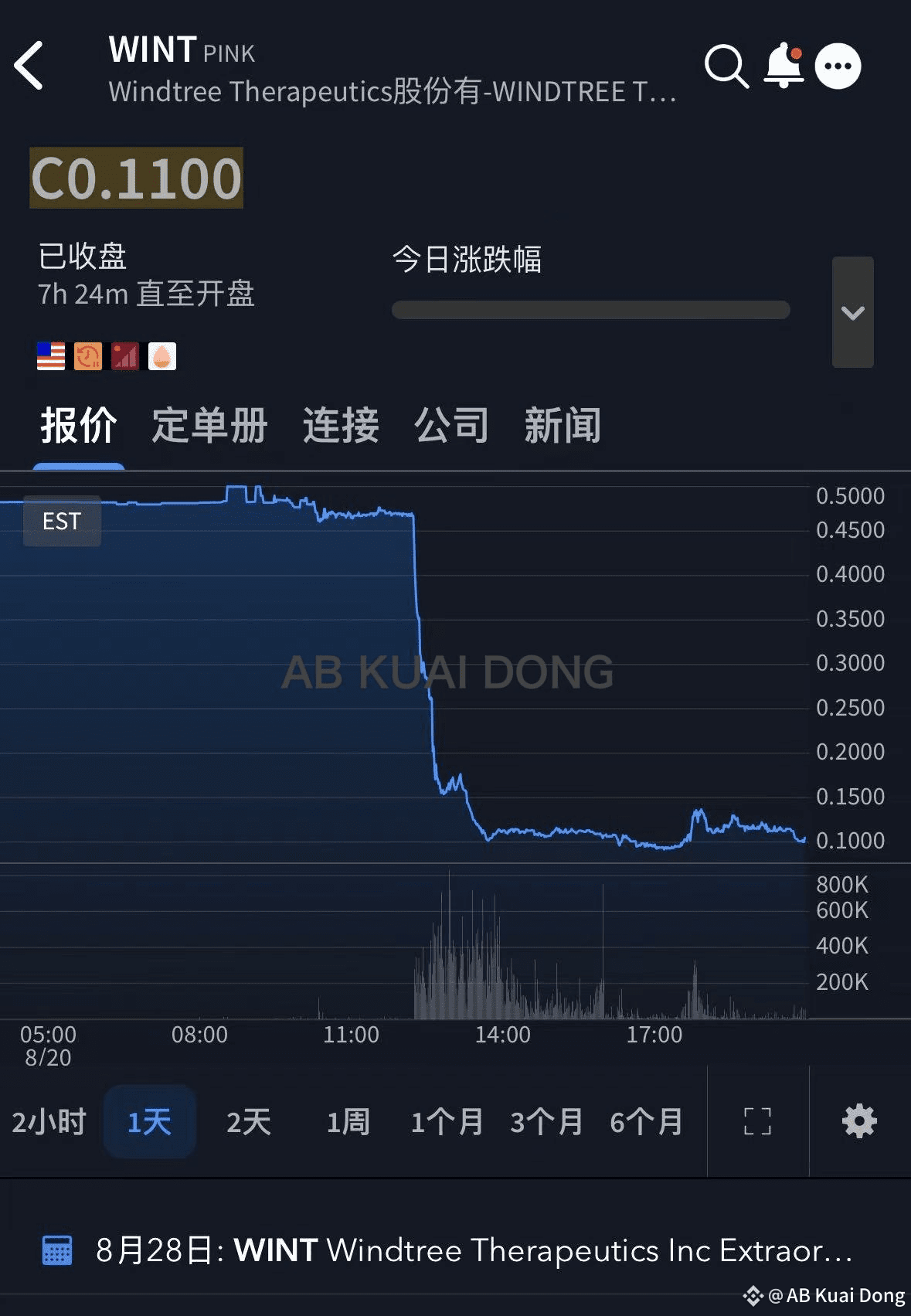
Task: Open the notifications bell icon
Action: click(784, 66)
